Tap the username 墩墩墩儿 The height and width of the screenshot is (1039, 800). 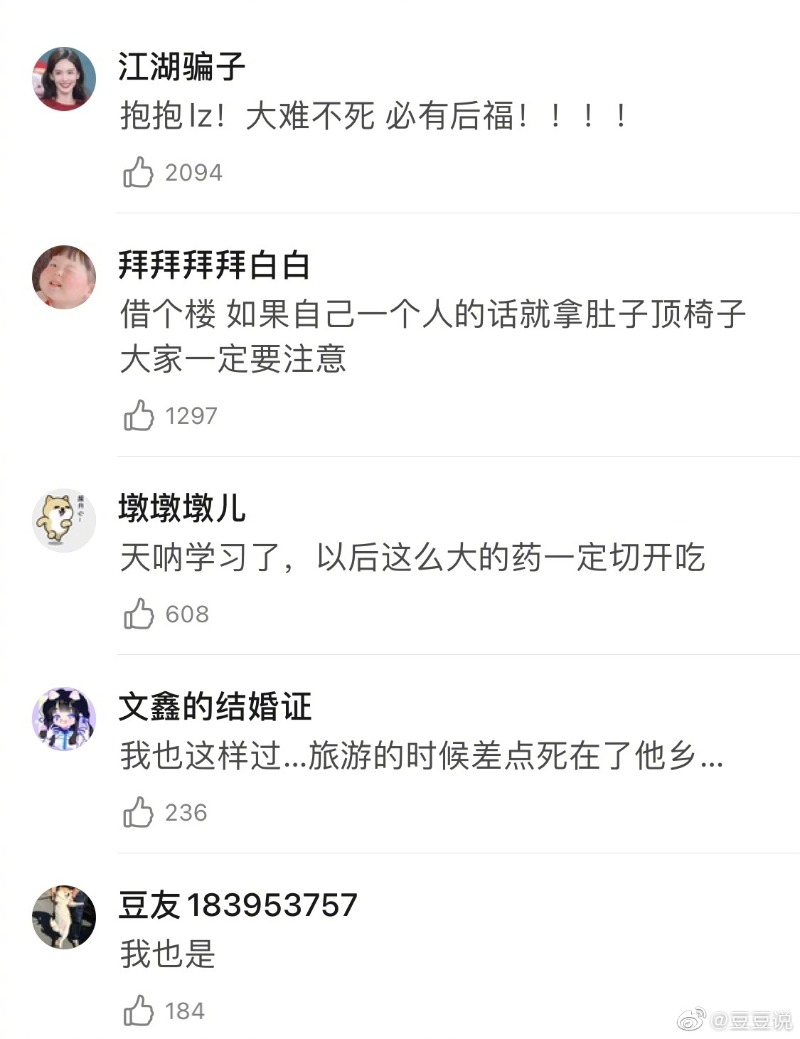[182, 508]
